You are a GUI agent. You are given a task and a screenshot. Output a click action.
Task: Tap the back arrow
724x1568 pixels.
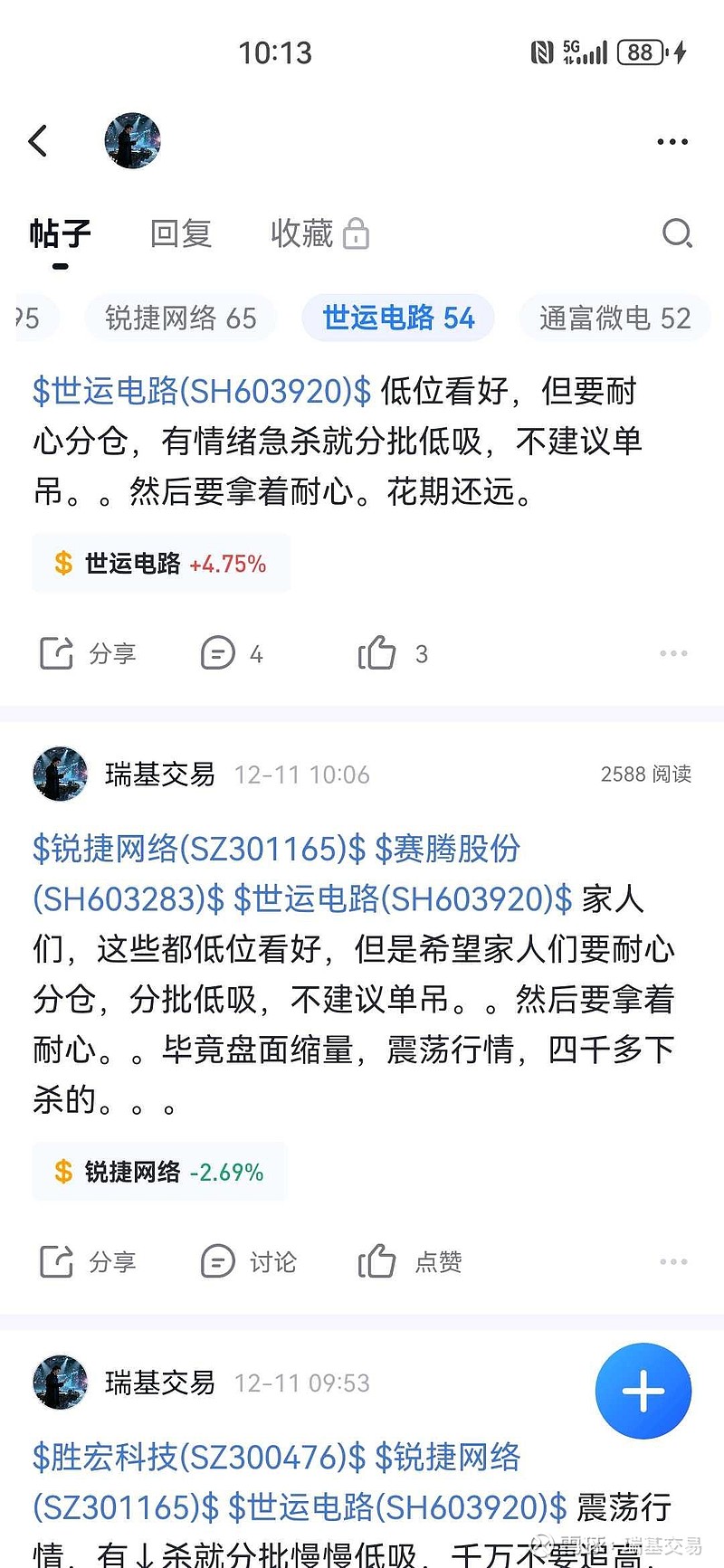point(38,141)
